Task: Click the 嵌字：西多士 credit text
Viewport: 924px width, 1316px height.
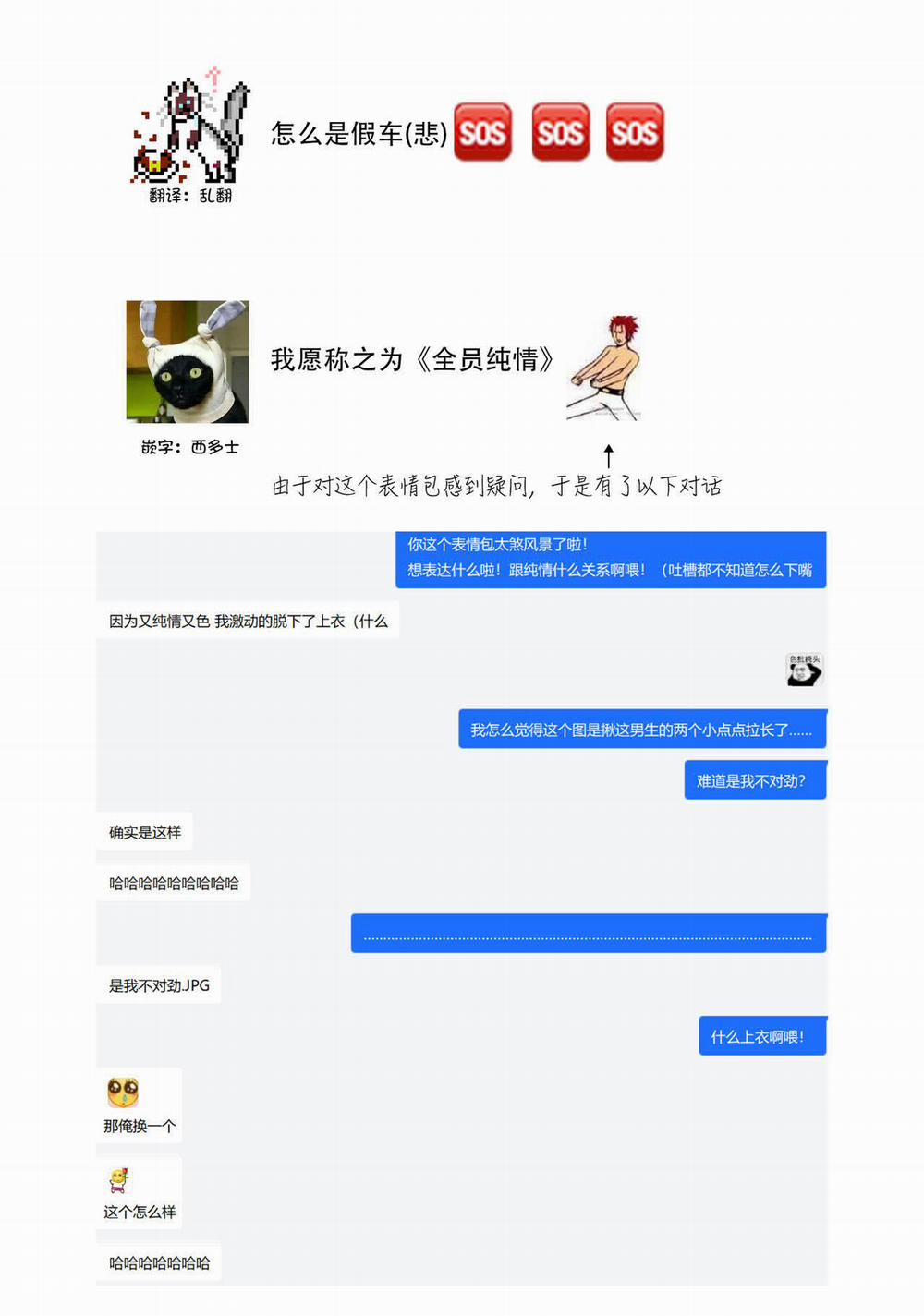Action: click(188, 444)
